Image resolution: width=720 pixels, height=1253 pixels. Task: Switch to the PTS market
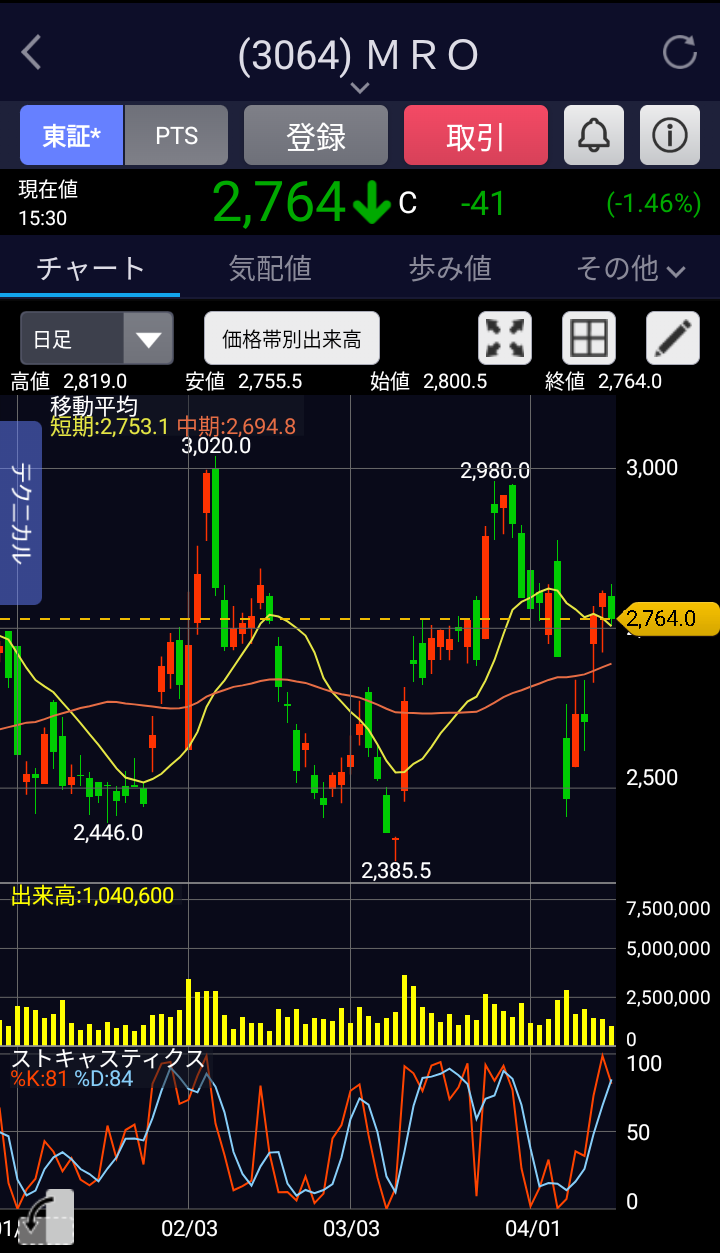(x=177, y=136)
